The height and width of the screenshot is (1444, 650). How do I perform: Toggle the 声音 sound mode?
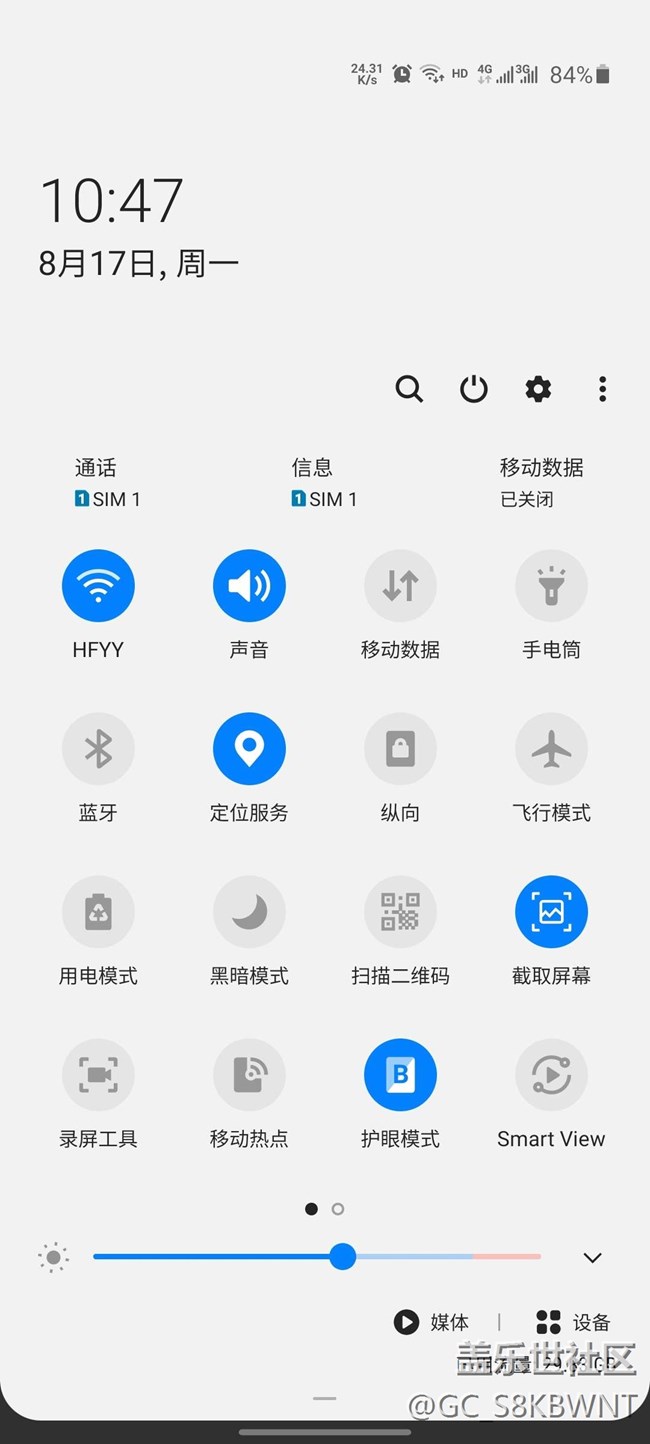point(249,586)
